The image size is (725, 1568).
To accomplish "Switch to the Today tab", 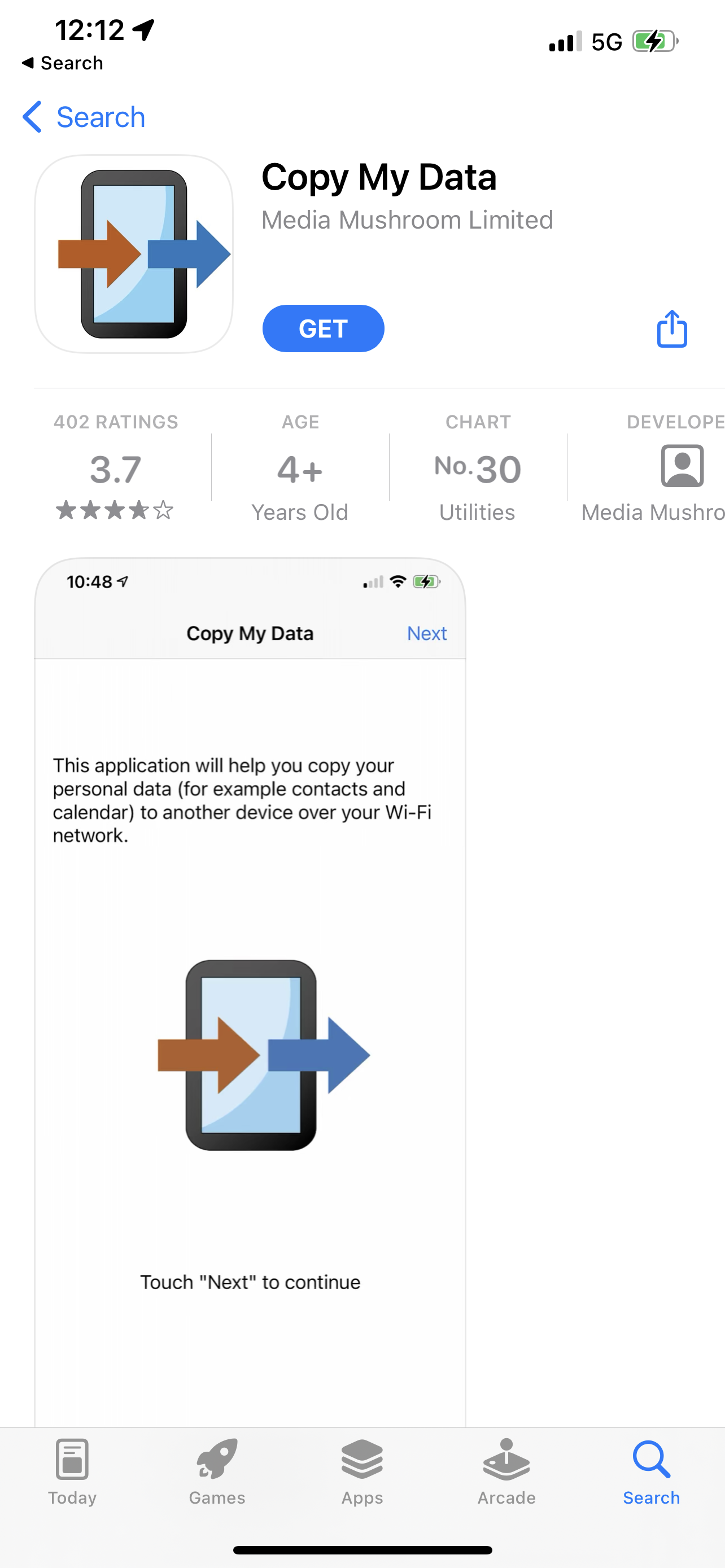I will [72, 1470].
